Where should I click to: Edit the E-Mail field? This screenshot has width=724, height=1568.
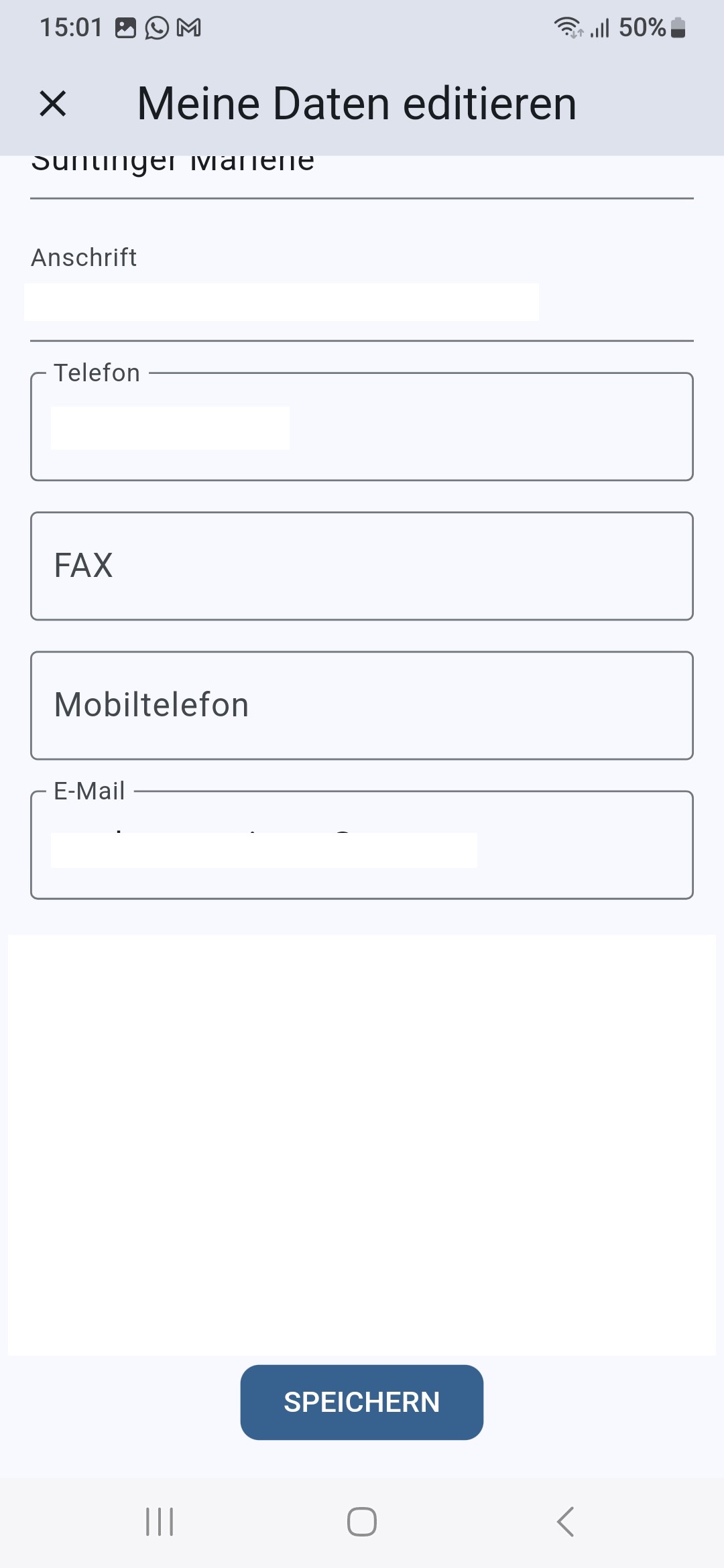click(362, 845)
